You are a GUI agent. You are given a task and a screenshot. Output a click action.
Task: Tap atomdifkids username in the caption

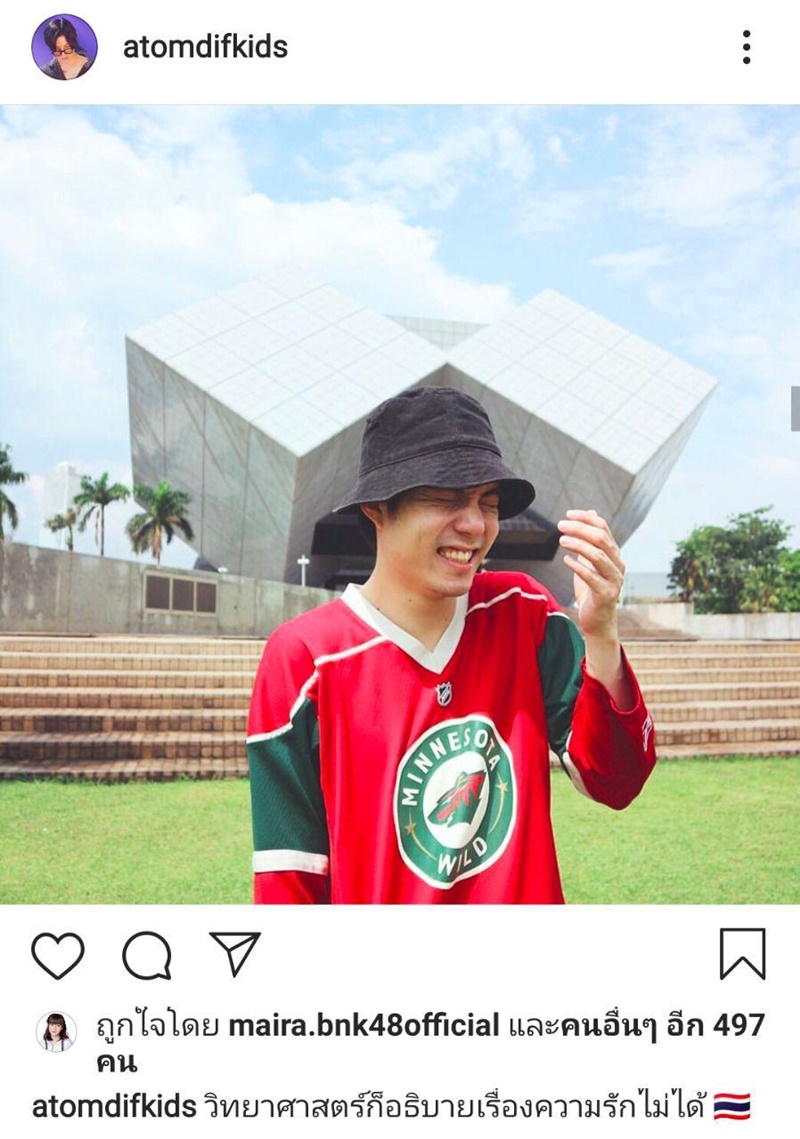113,1106
